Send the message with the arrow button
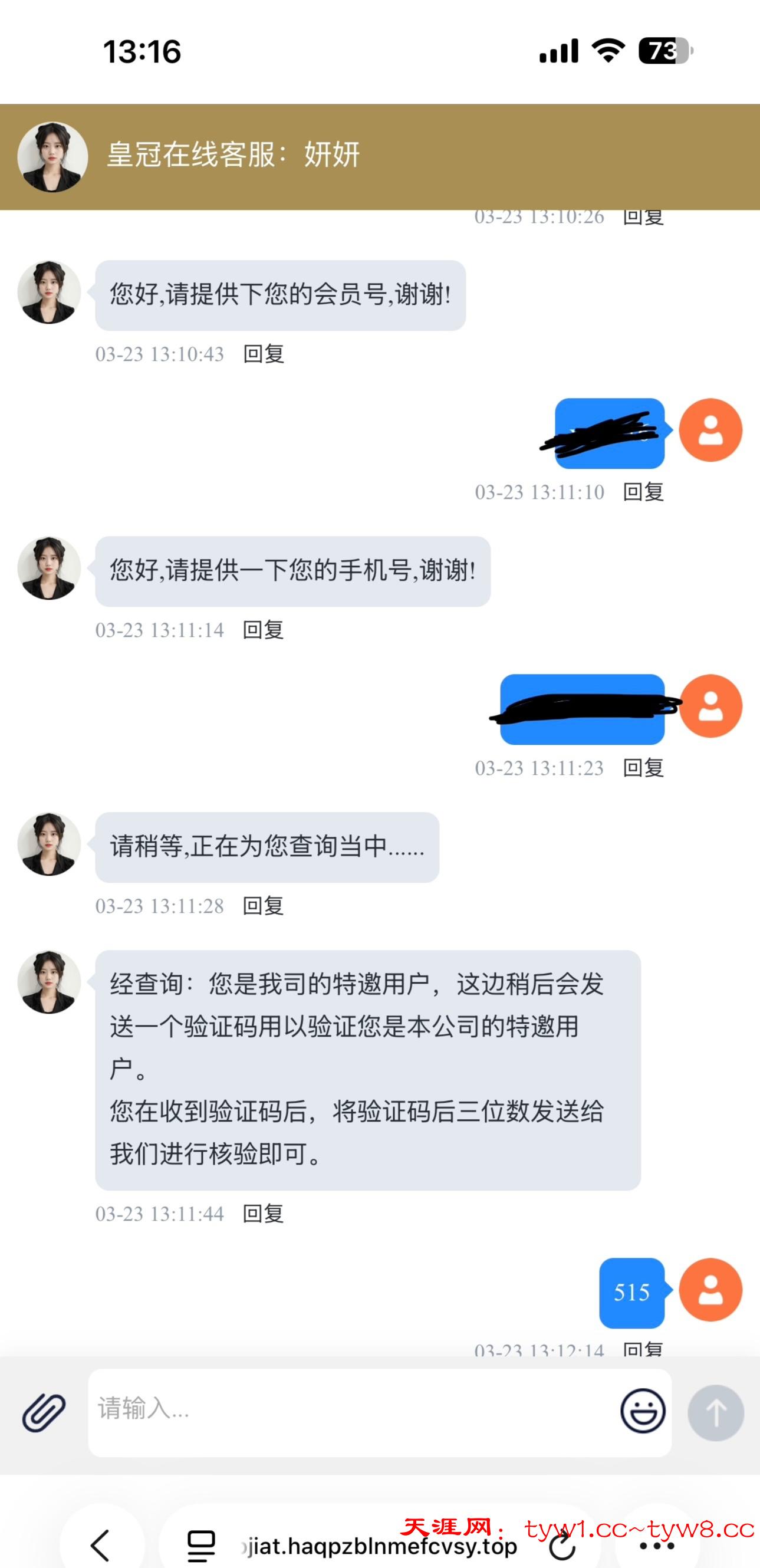Viewport: 760px width, 1568px height. click(x=716, y=1412)
